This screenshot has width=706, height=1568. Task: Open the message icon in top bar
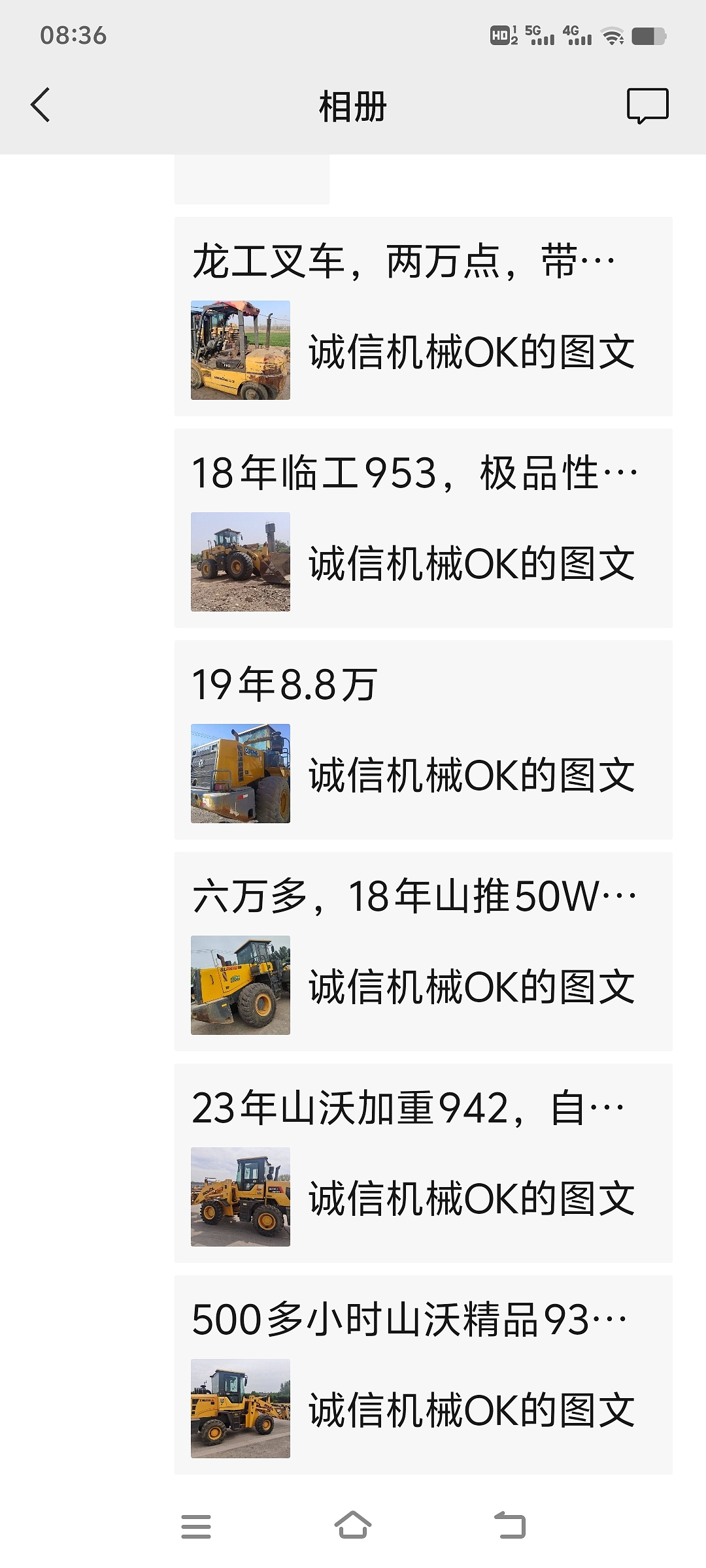(x=647, y=105)
